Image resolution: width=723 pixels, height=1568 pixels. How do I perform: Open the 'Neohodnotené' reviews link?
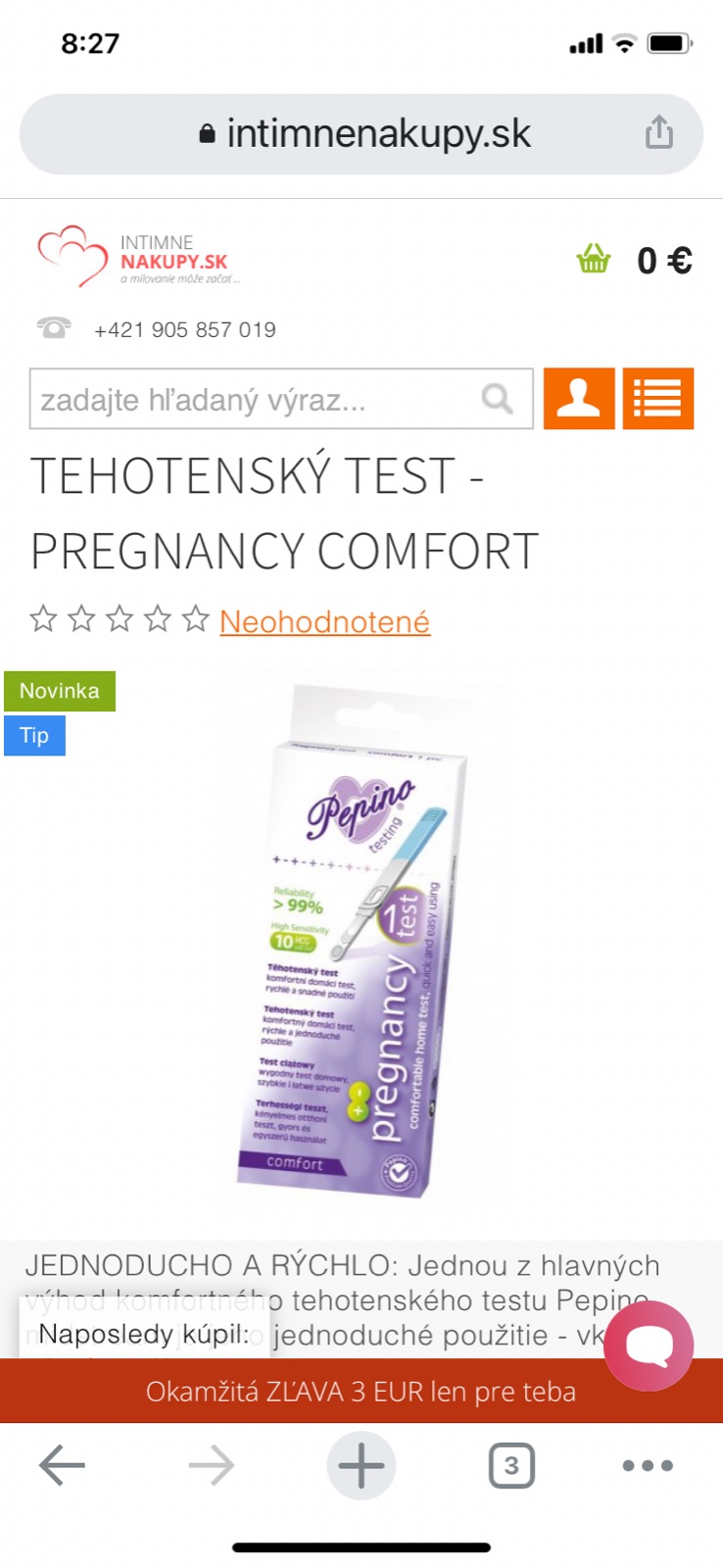324,621
